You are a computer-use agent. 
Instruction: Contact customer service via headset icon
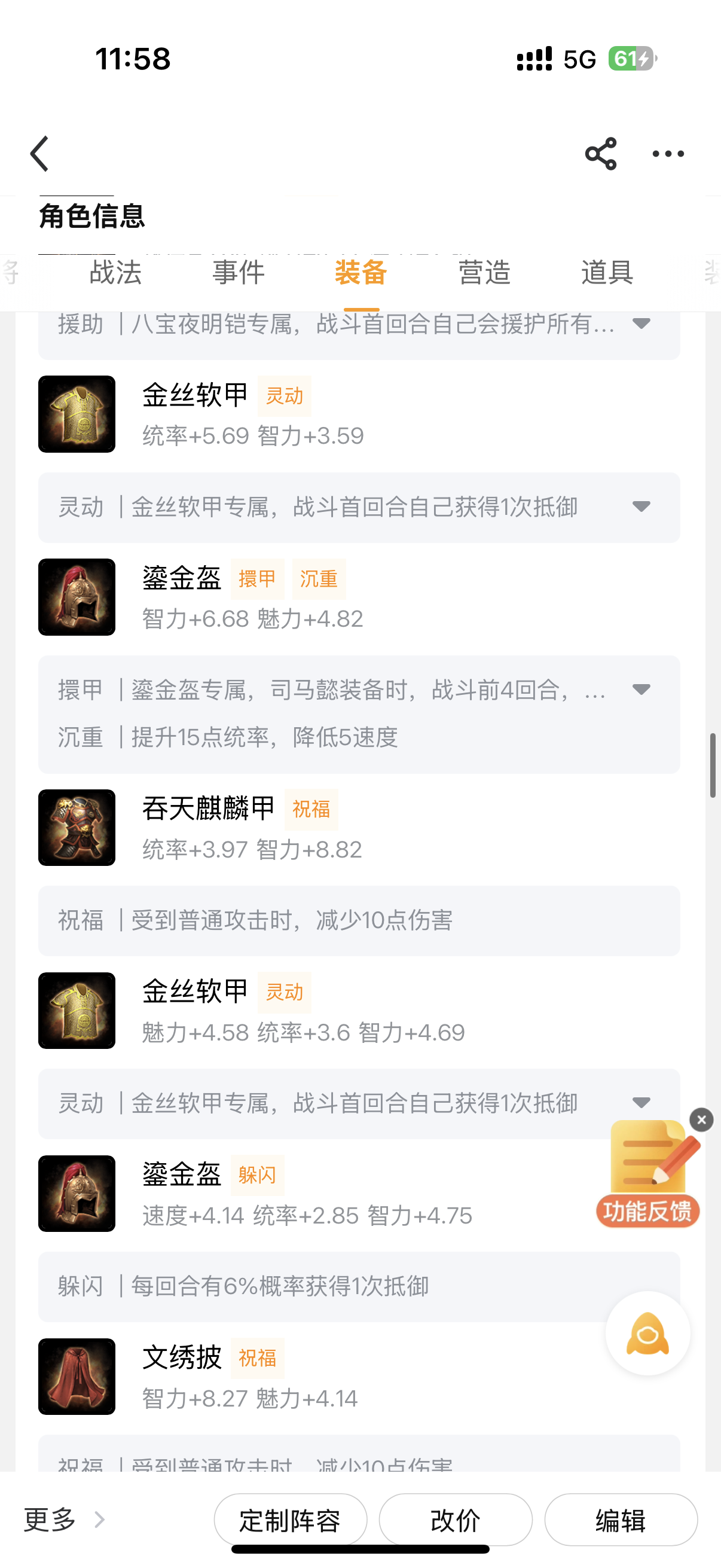pos(647,1334)
